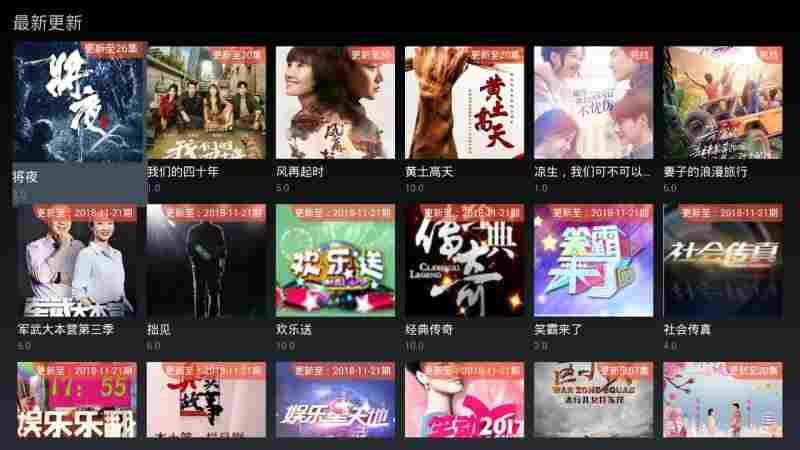Select the 风再起时 poster
Screen dimensions: 800x450
335,103
